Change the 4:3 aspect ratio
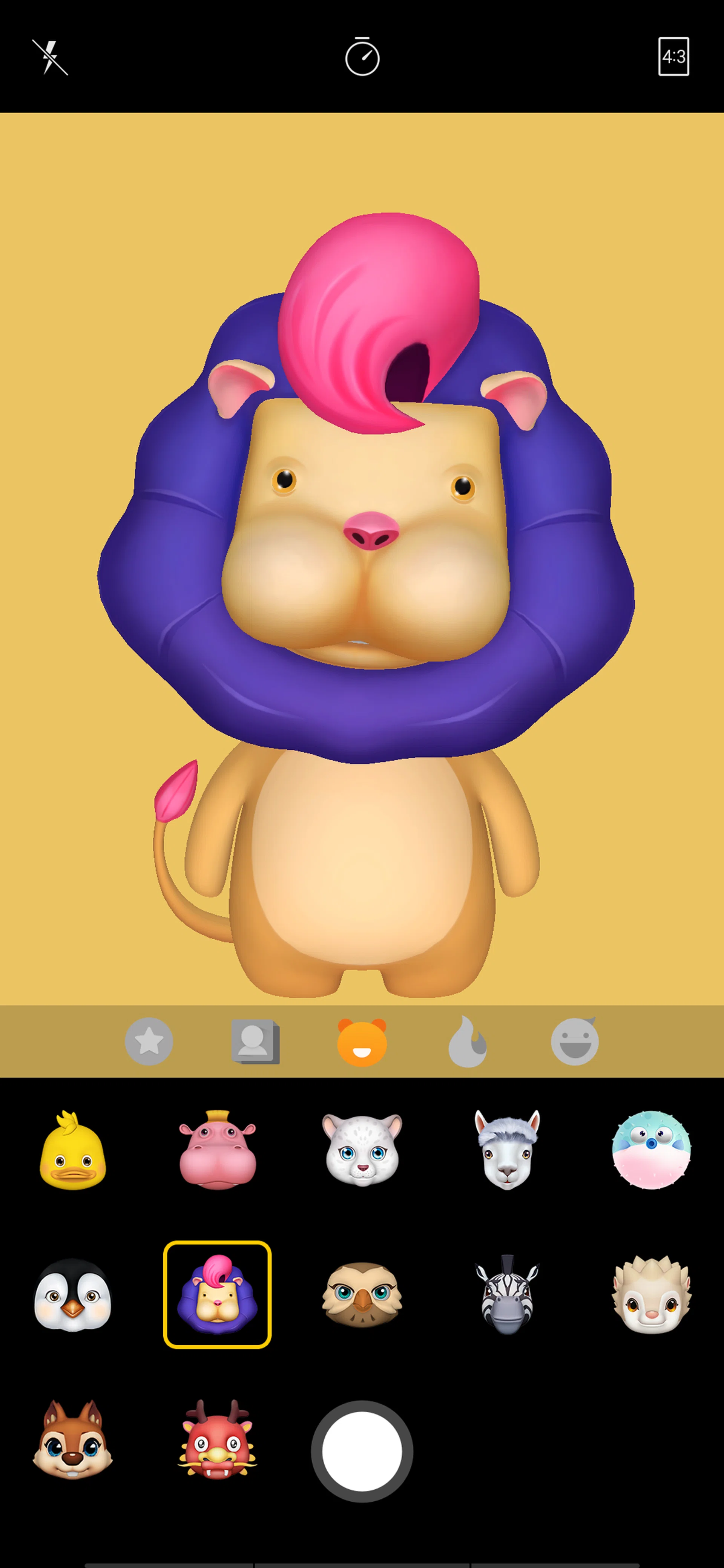Viewport: 724px width, 1568px height. pyautogui.click(x=673, y=57)
